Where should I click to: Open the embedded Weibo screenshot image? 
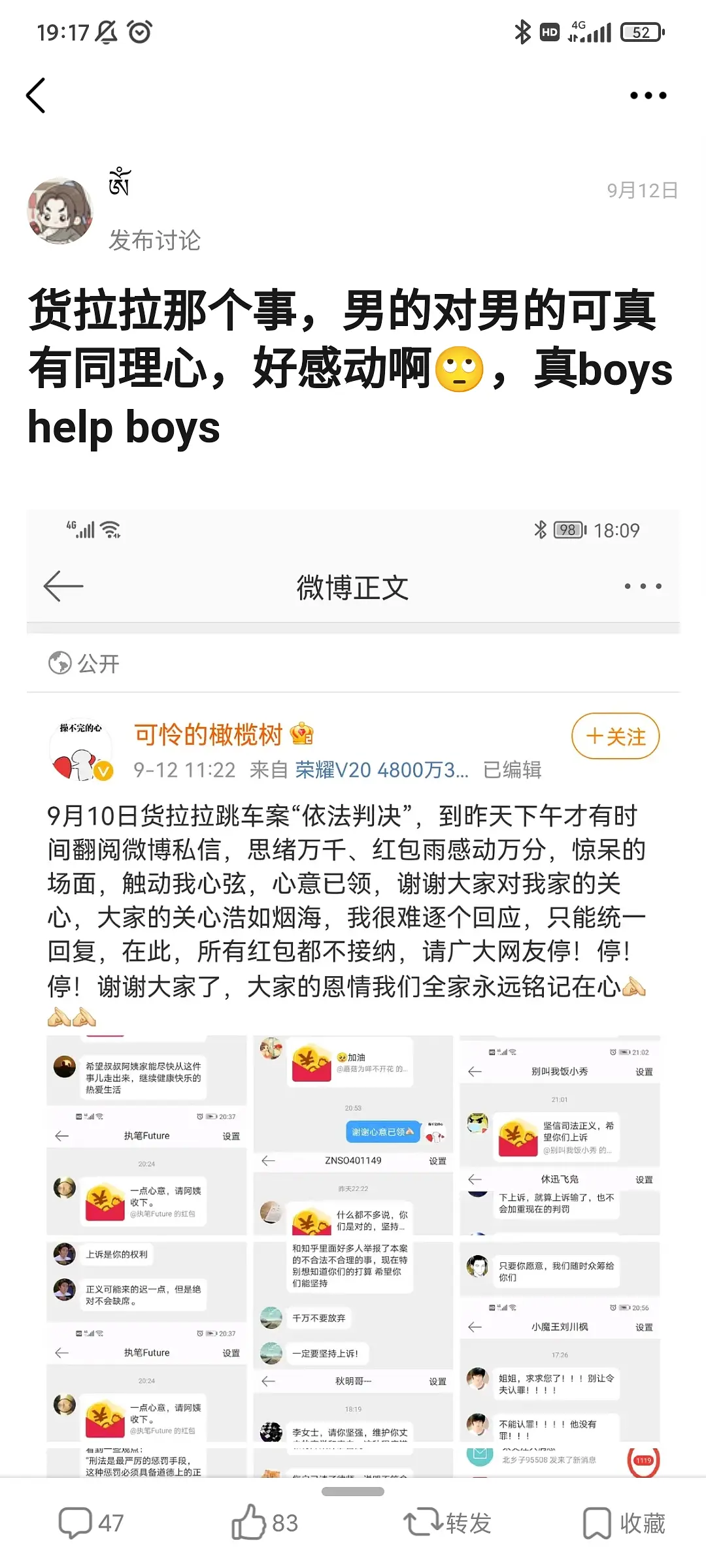click(353, 980)
